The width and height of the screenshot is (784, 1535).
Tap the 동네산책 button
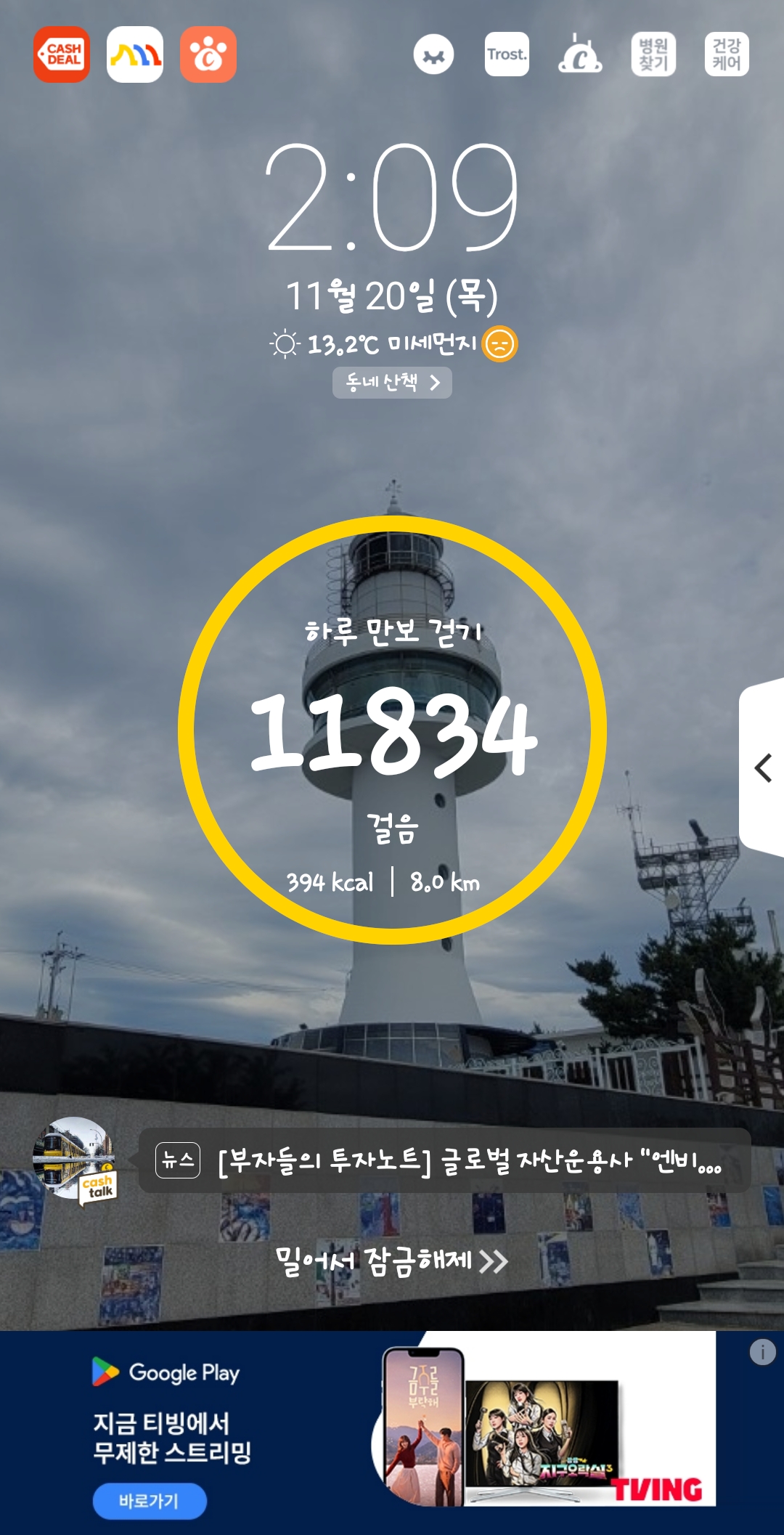(392, 383)
